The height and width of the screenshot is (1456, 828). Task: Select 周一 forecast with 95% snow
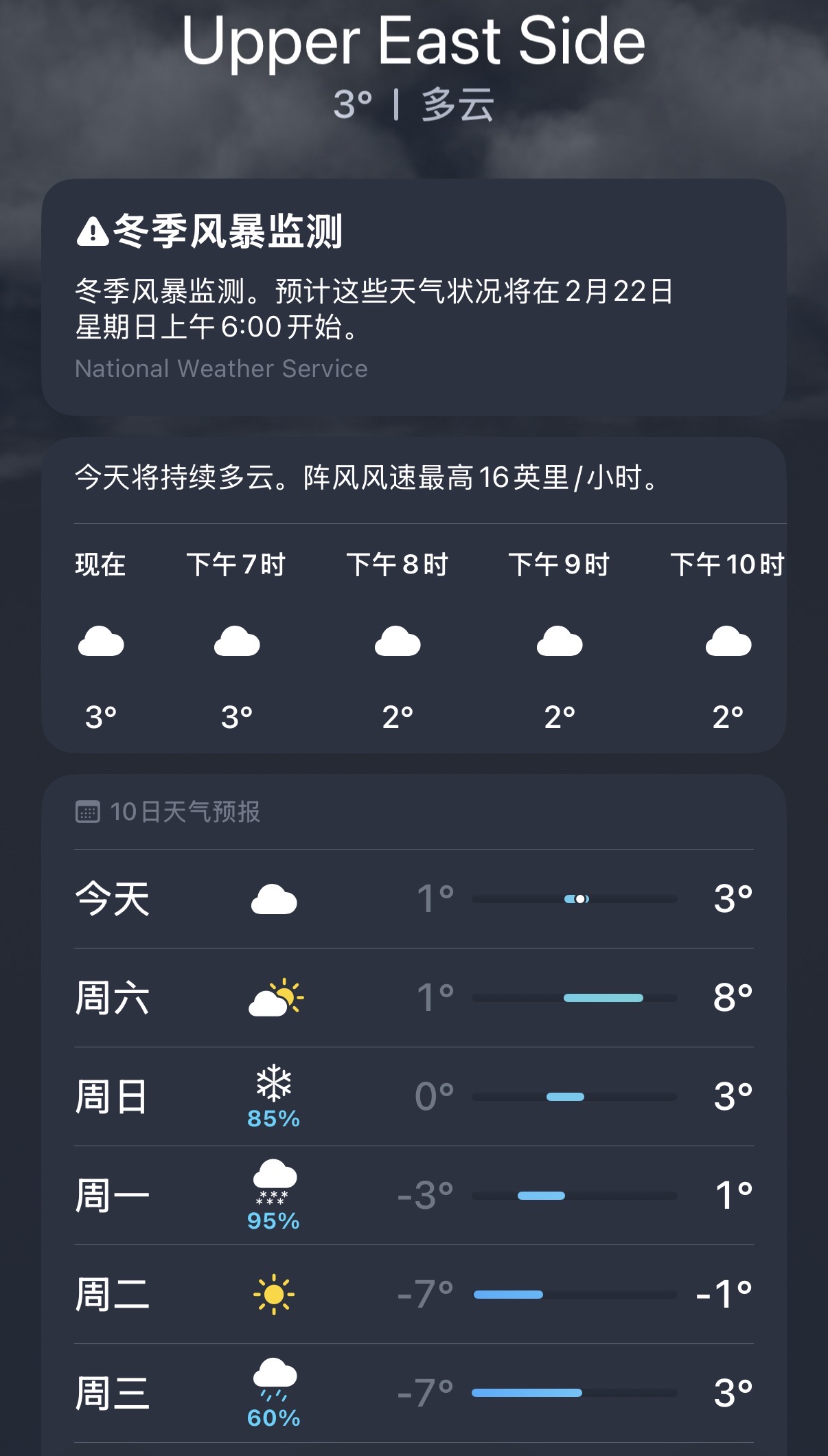point(414,1196)
